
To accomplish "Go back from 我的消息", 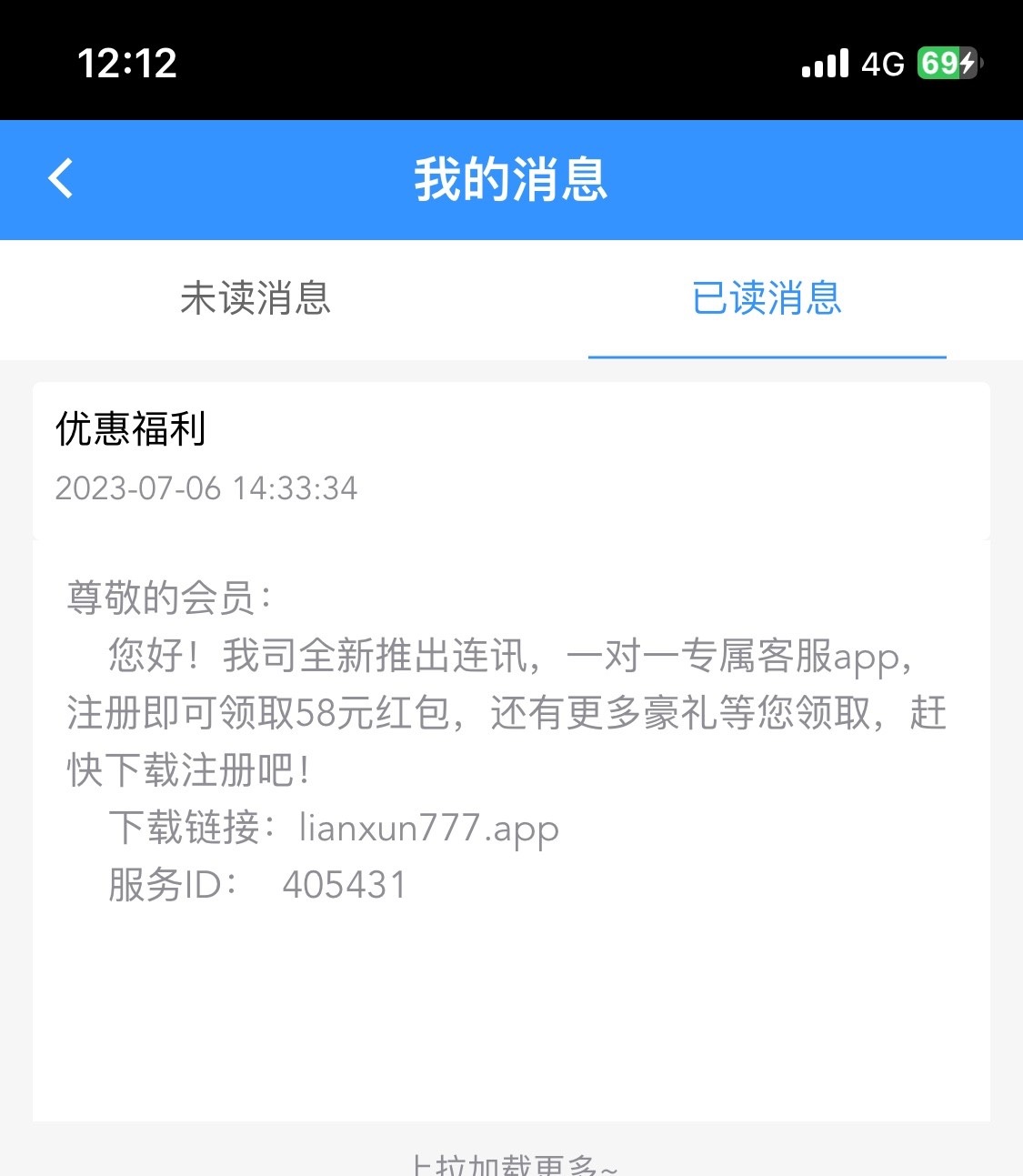I will tap(61, 178).
